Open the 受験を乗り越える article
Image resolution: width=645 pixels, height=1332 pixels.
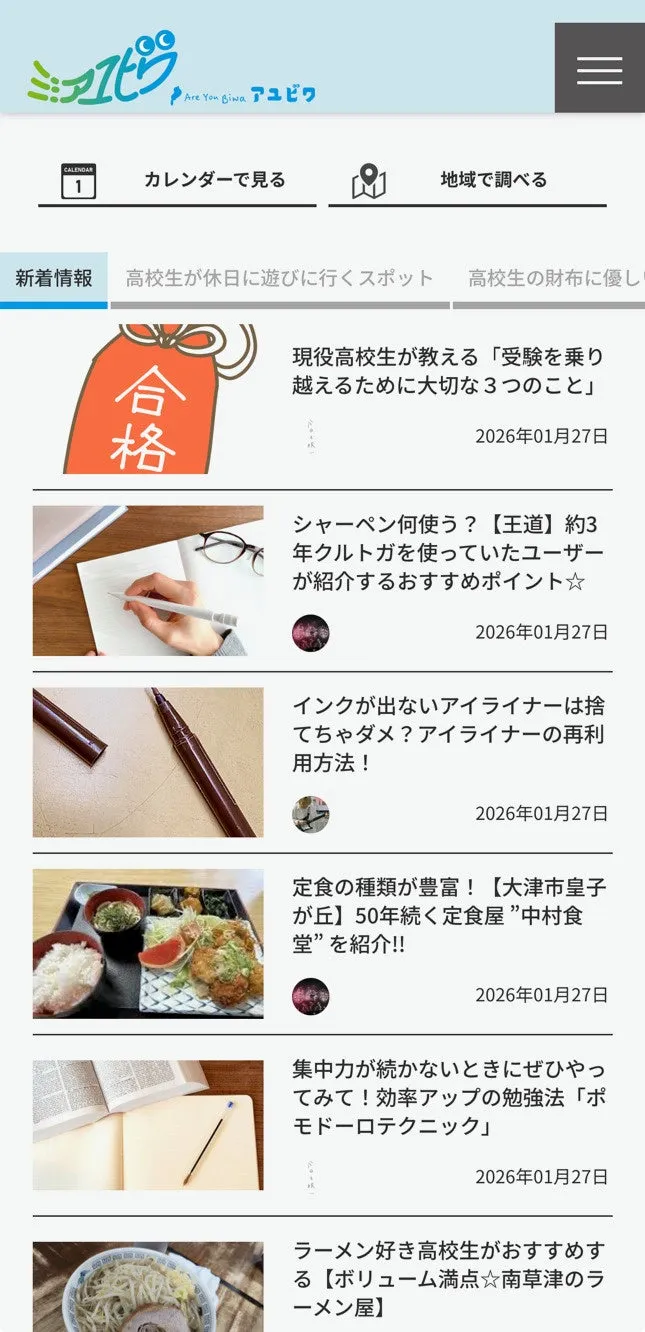[x=448, y=371]
